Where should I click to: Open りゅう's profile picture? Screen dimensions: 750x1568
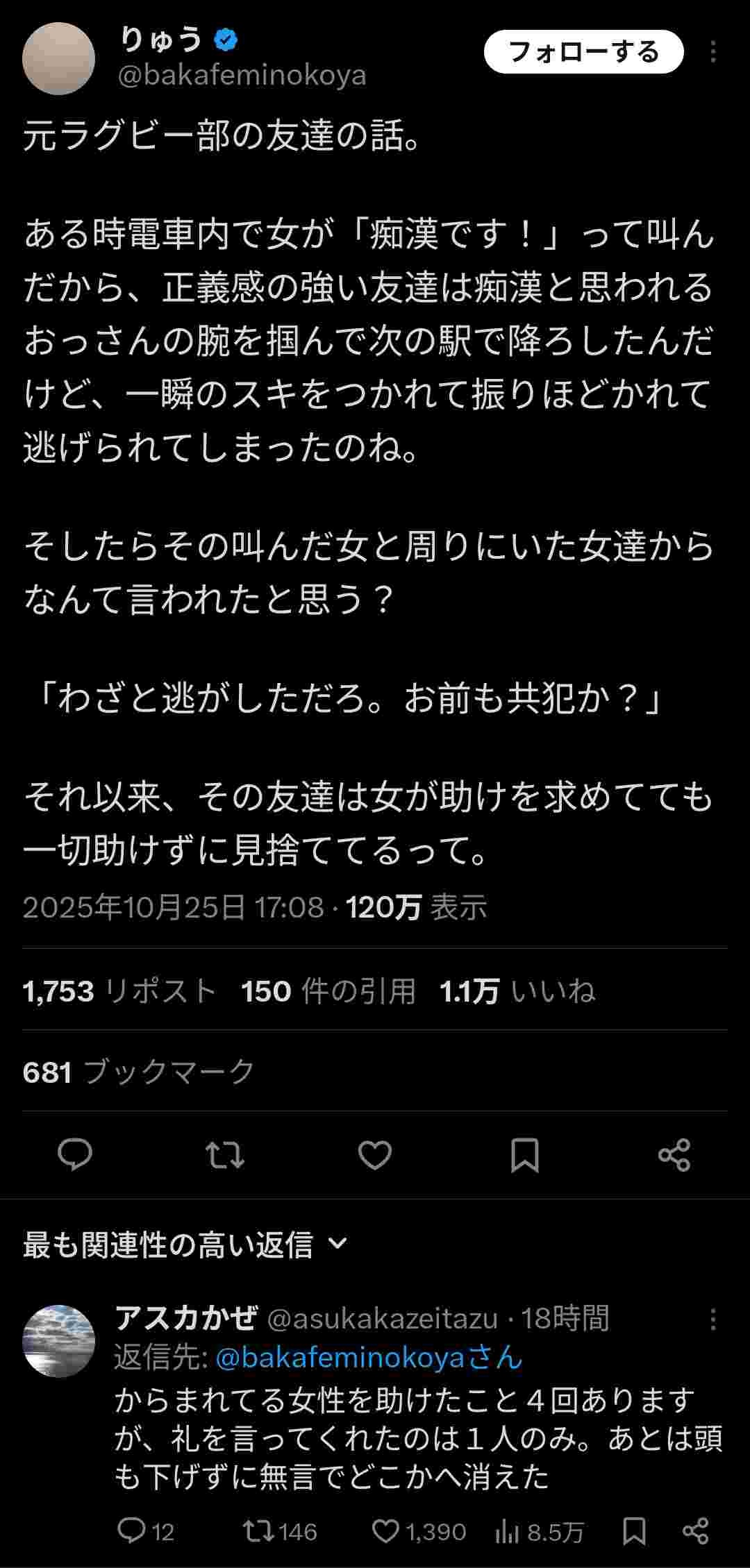59,59
